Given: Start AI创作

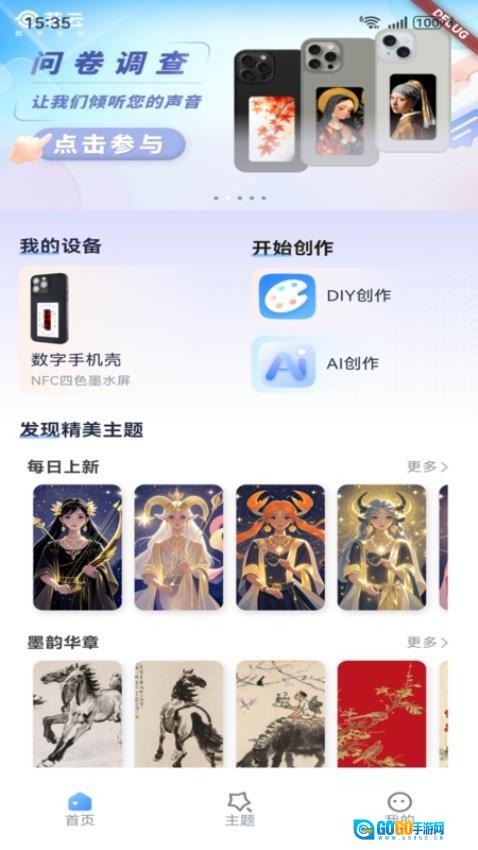Looking at the screenshot, I should point(325,364).
